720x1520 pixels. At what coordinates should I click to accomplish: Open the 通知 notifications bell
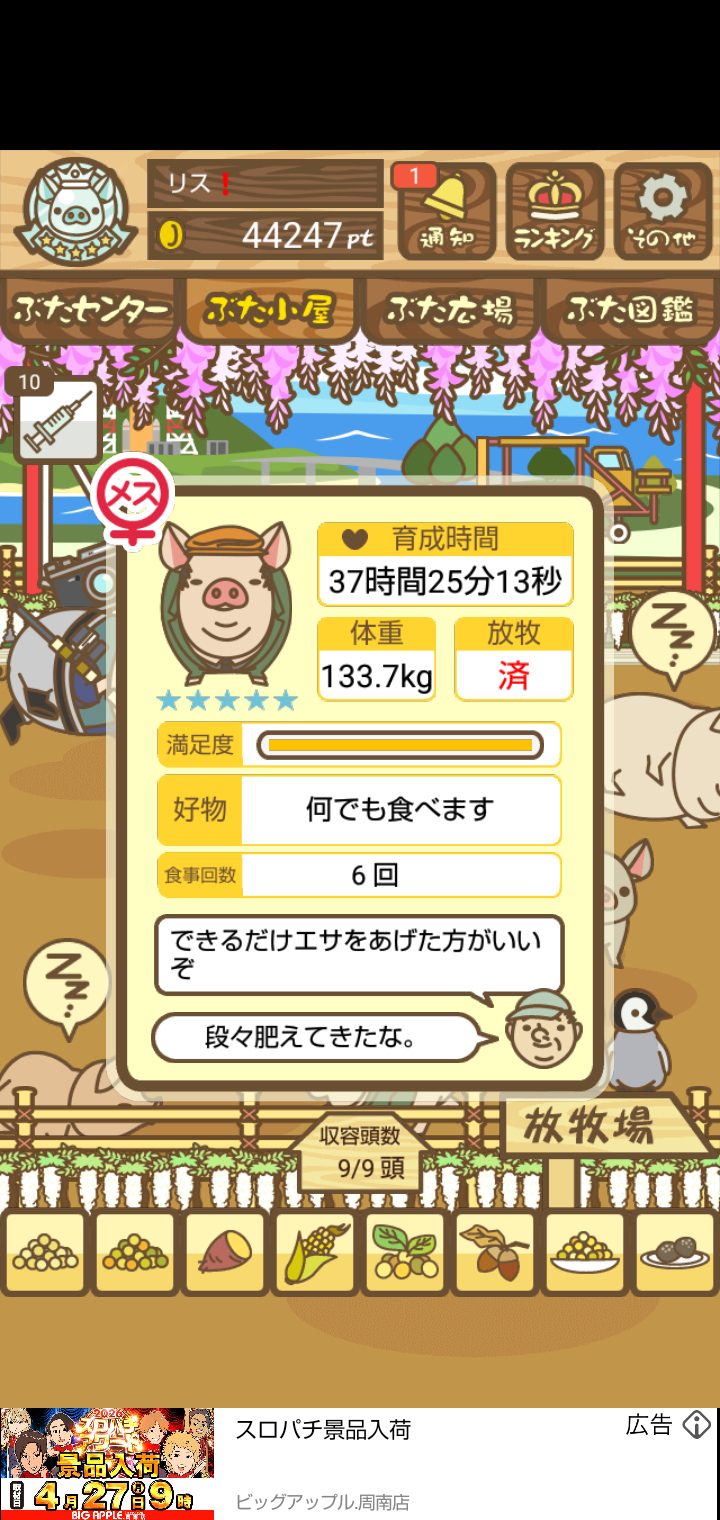pos(446,212)
